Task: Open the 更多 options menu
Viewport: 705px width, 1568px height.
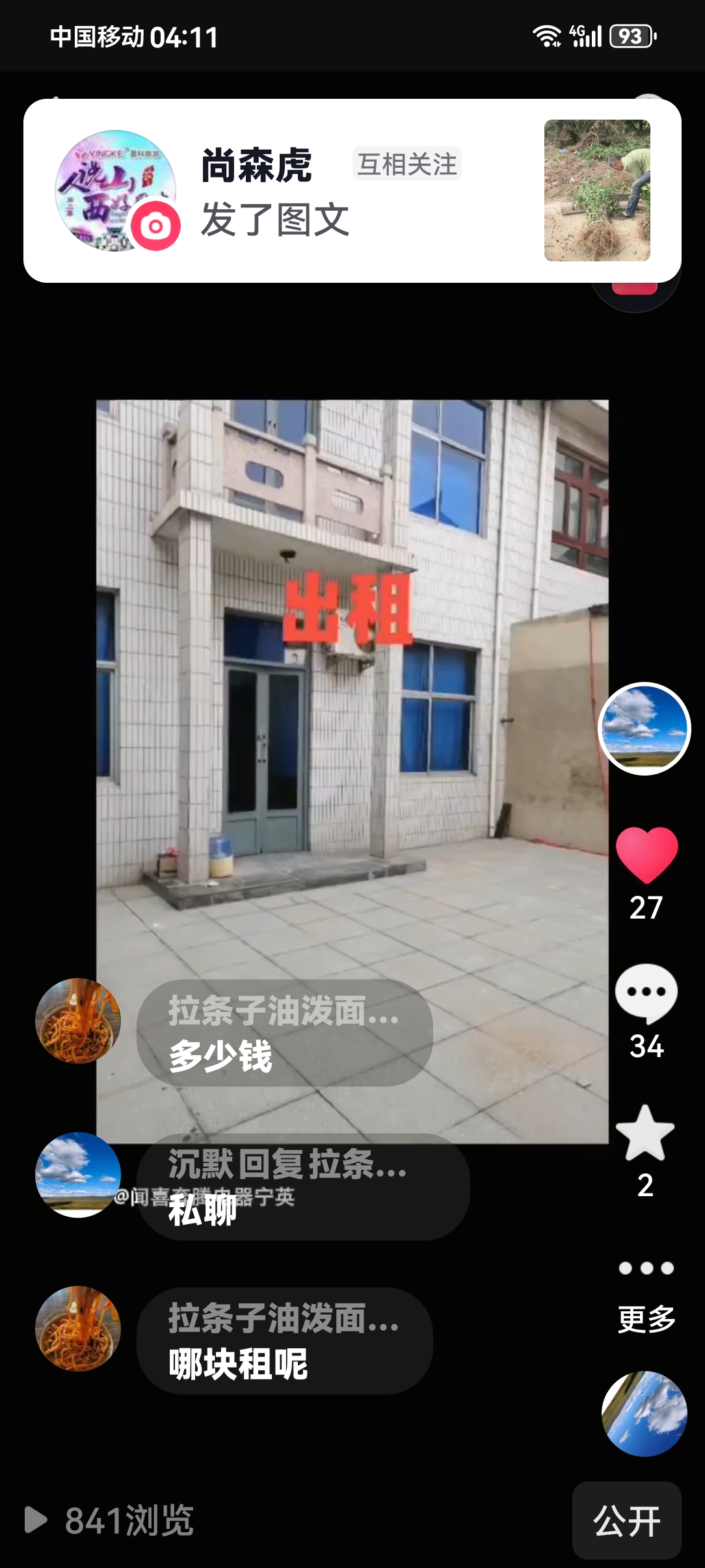Action: pos(646,1295)
